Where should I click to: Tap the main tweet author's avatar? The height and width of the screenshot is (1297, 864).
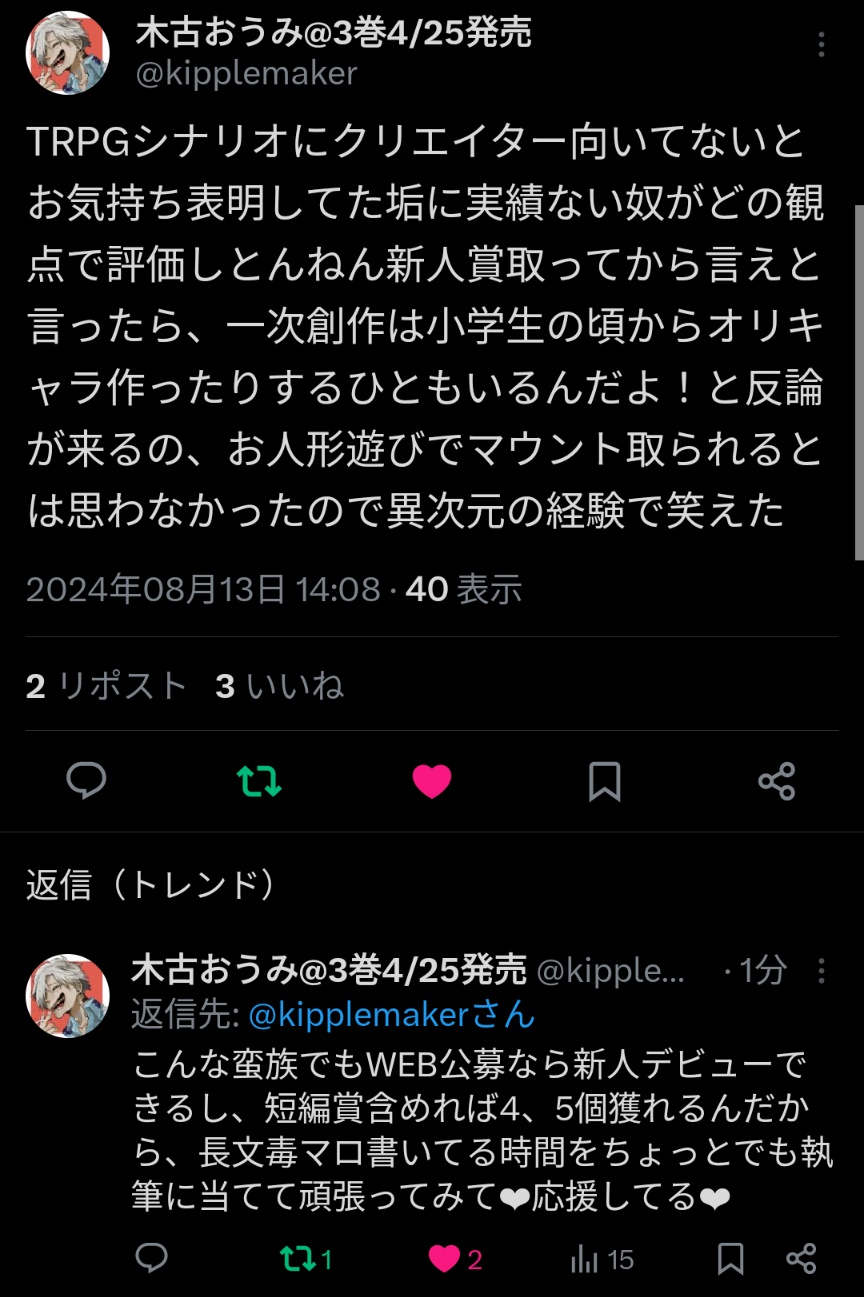(67, 53)
